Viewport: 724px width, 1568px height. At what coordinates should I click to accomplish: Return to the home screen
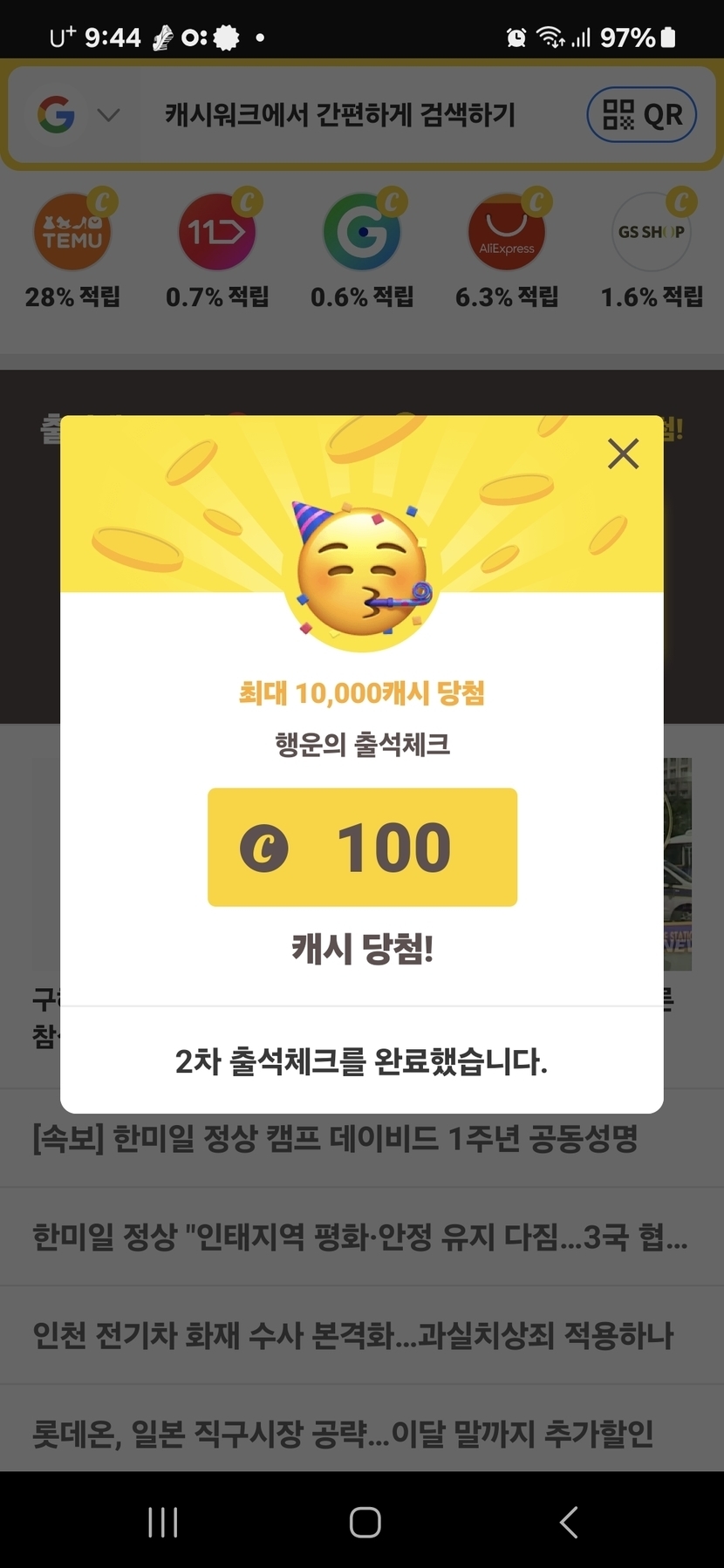(x=365, y=1522)
